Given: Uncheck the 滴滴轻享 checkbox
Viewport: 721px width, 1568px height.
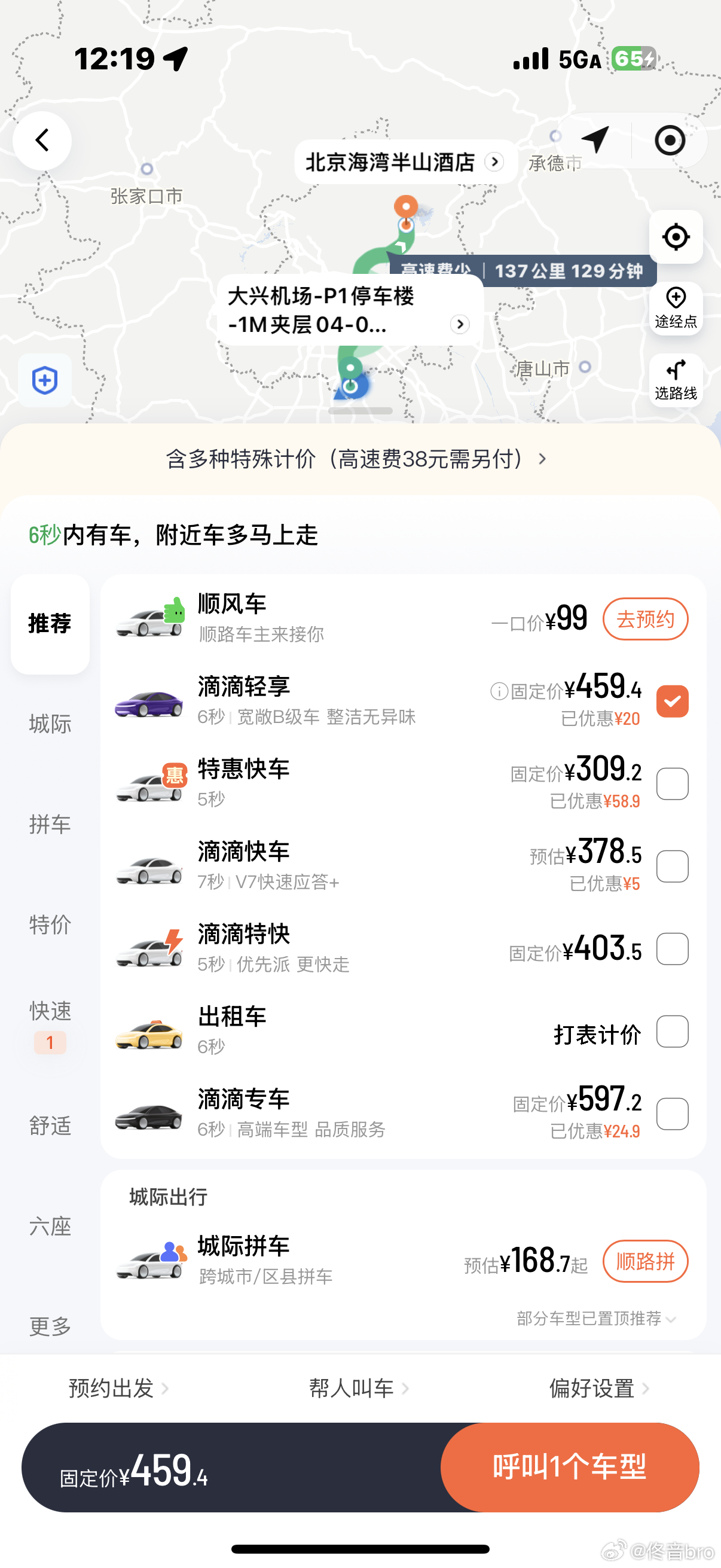Looking at the screenshot, I should (673, 701).
